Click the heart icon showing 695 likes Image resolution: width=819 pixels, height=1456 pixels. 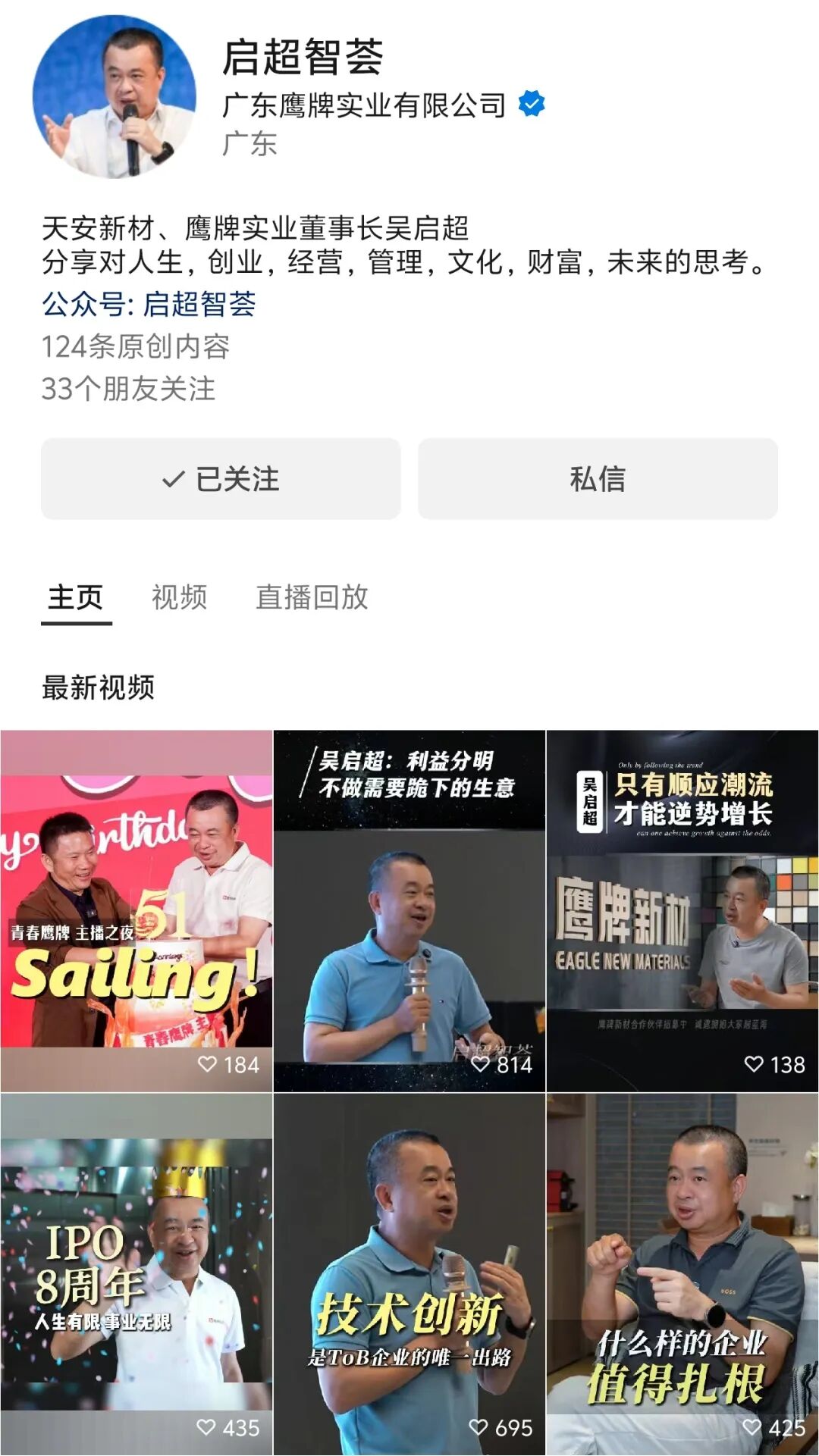[x=478, y=1428]
